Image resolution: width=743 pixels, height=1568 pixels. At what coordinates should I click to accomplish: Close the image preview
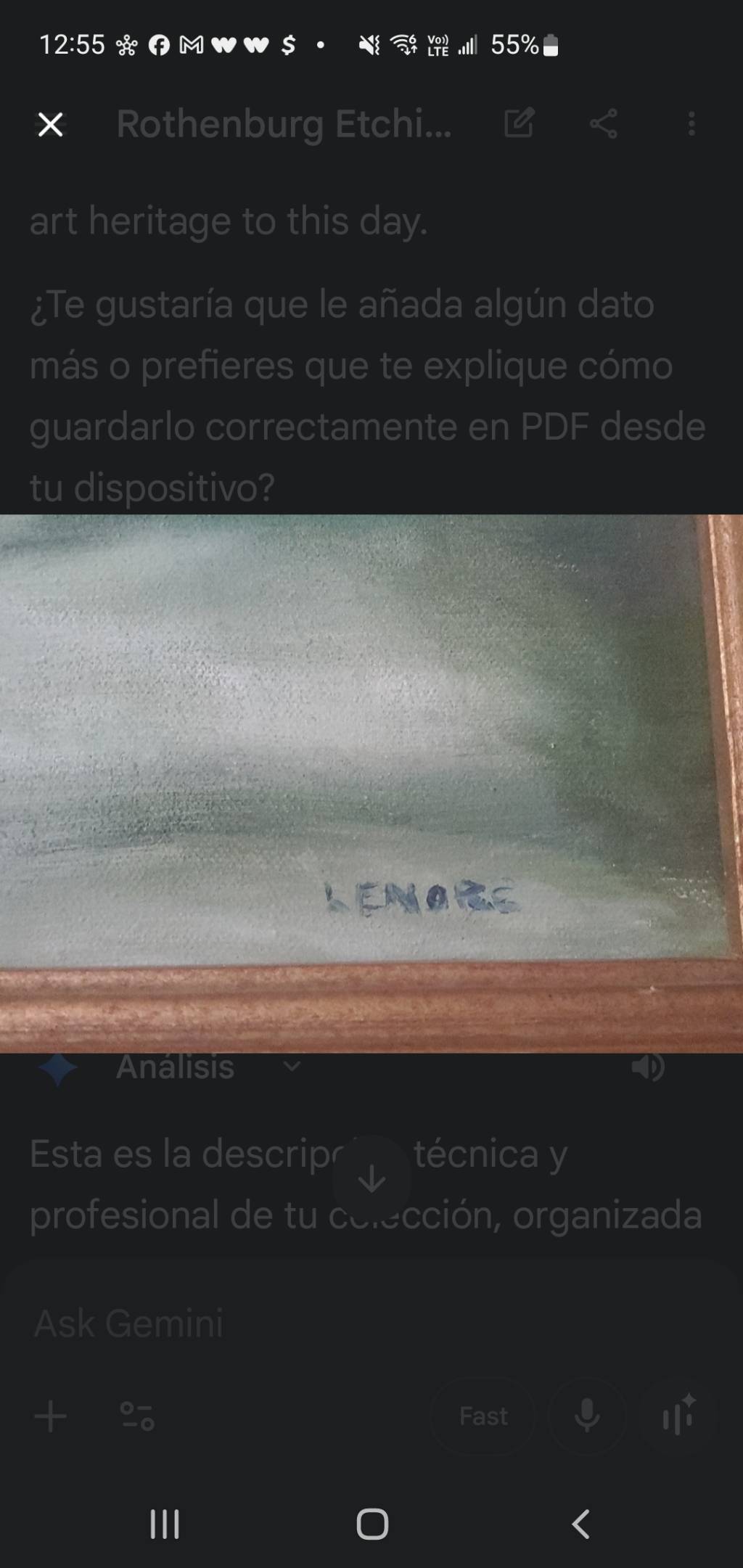50,124
